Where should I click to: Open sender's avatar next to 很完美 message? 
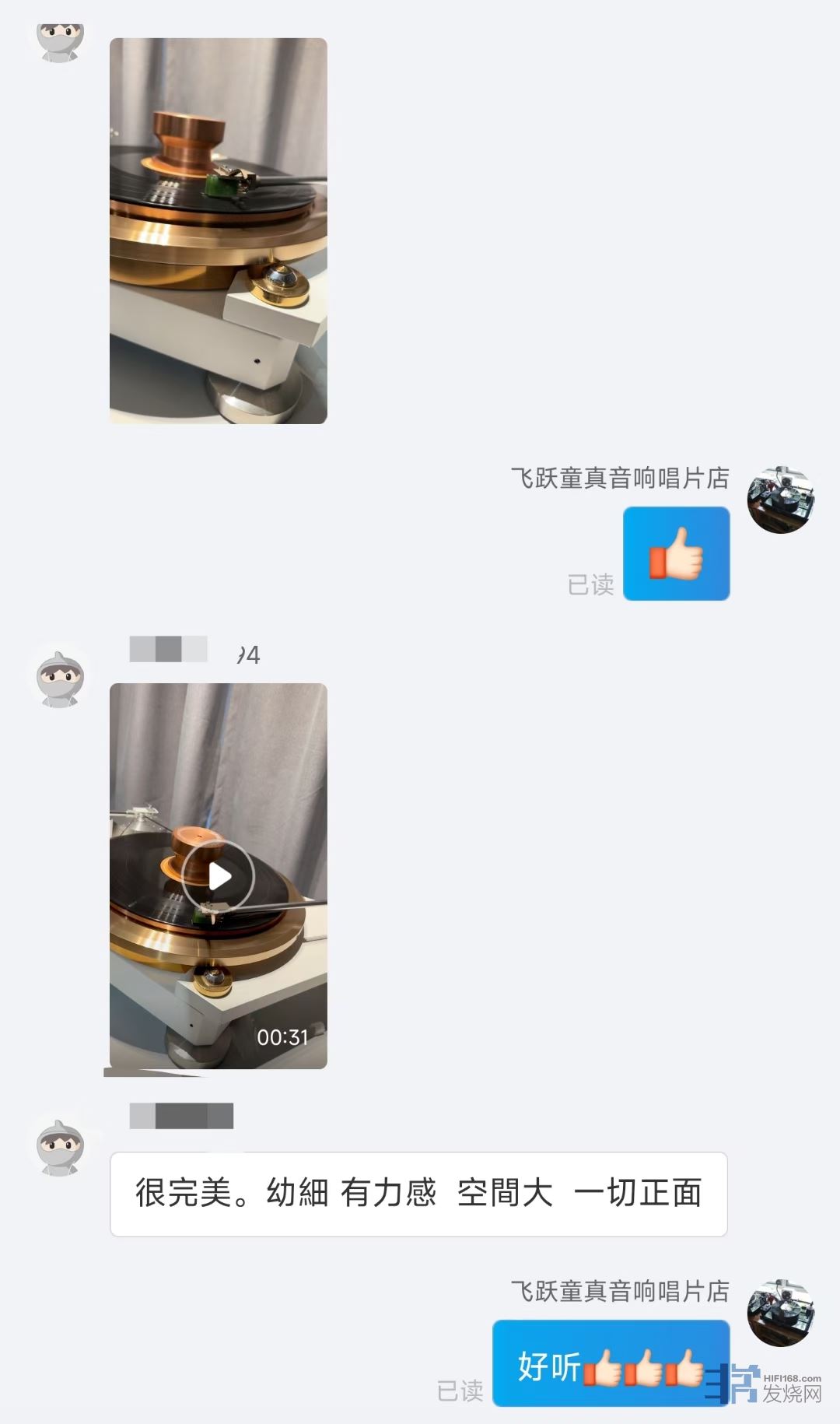click(x=61, y=1147)
